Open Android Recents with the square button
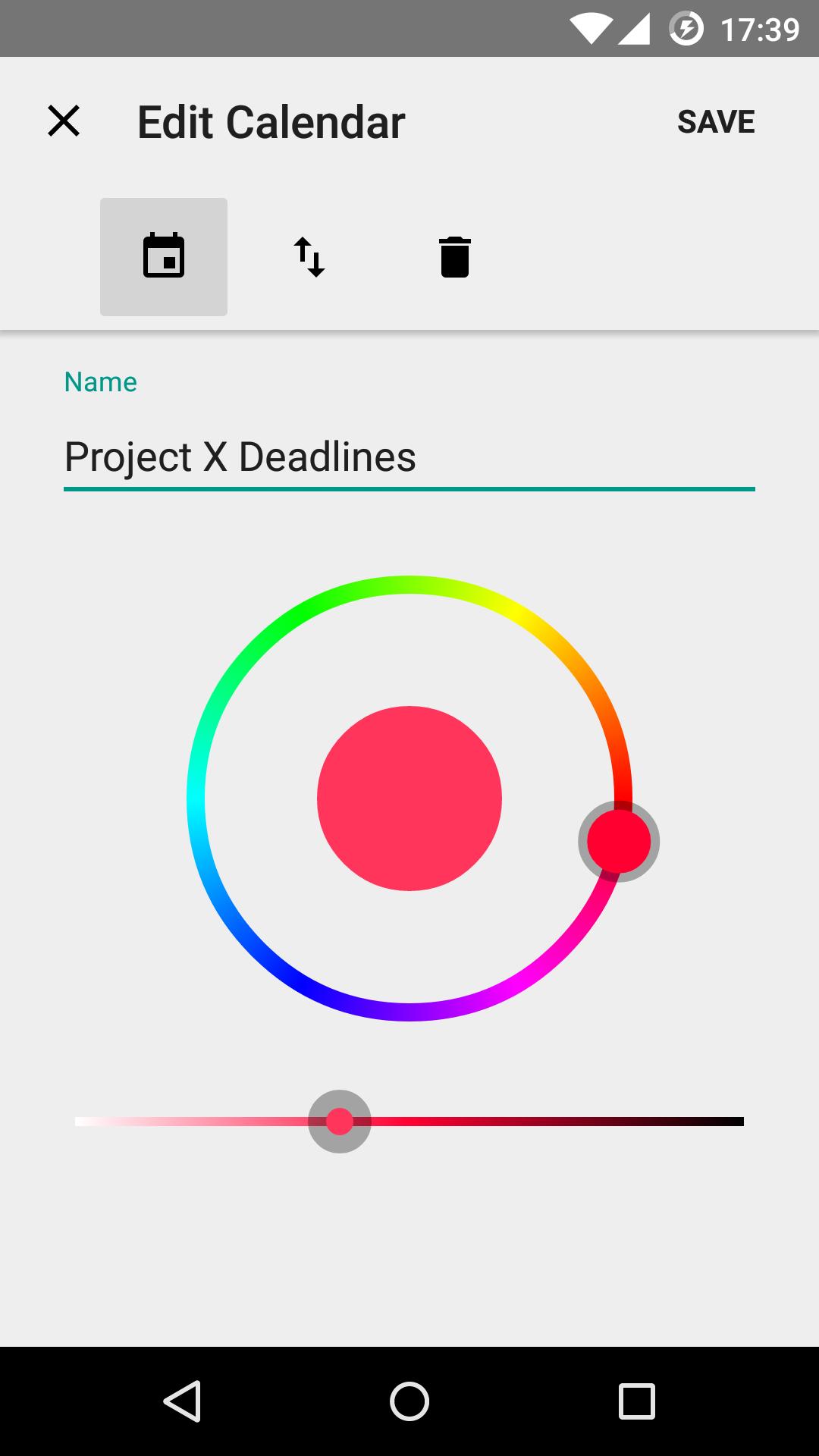819x1456 pixels. [635, 1399]
